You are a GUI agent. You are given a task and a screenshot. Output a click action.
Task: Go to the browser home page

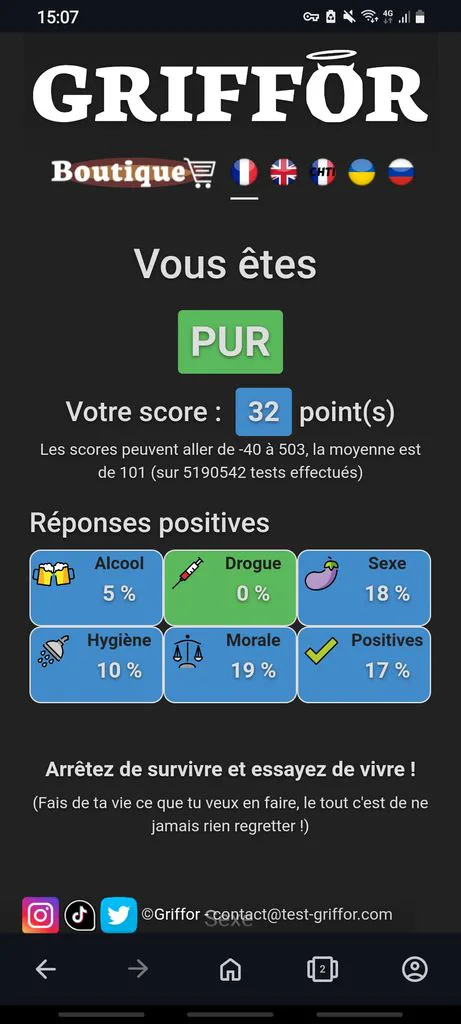coord(230,969)
